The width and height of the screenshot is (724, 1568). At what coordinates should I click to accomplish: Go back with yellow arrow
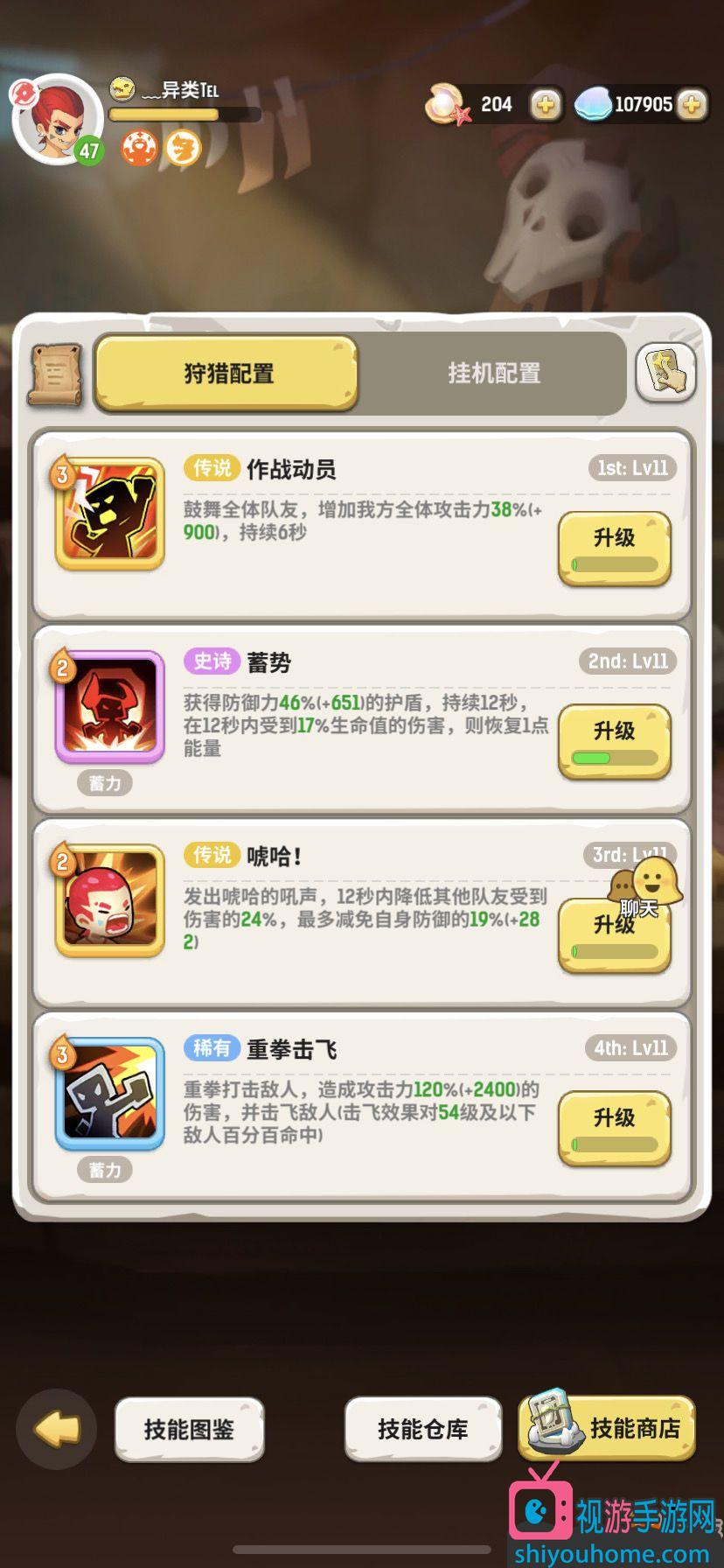57,1429
